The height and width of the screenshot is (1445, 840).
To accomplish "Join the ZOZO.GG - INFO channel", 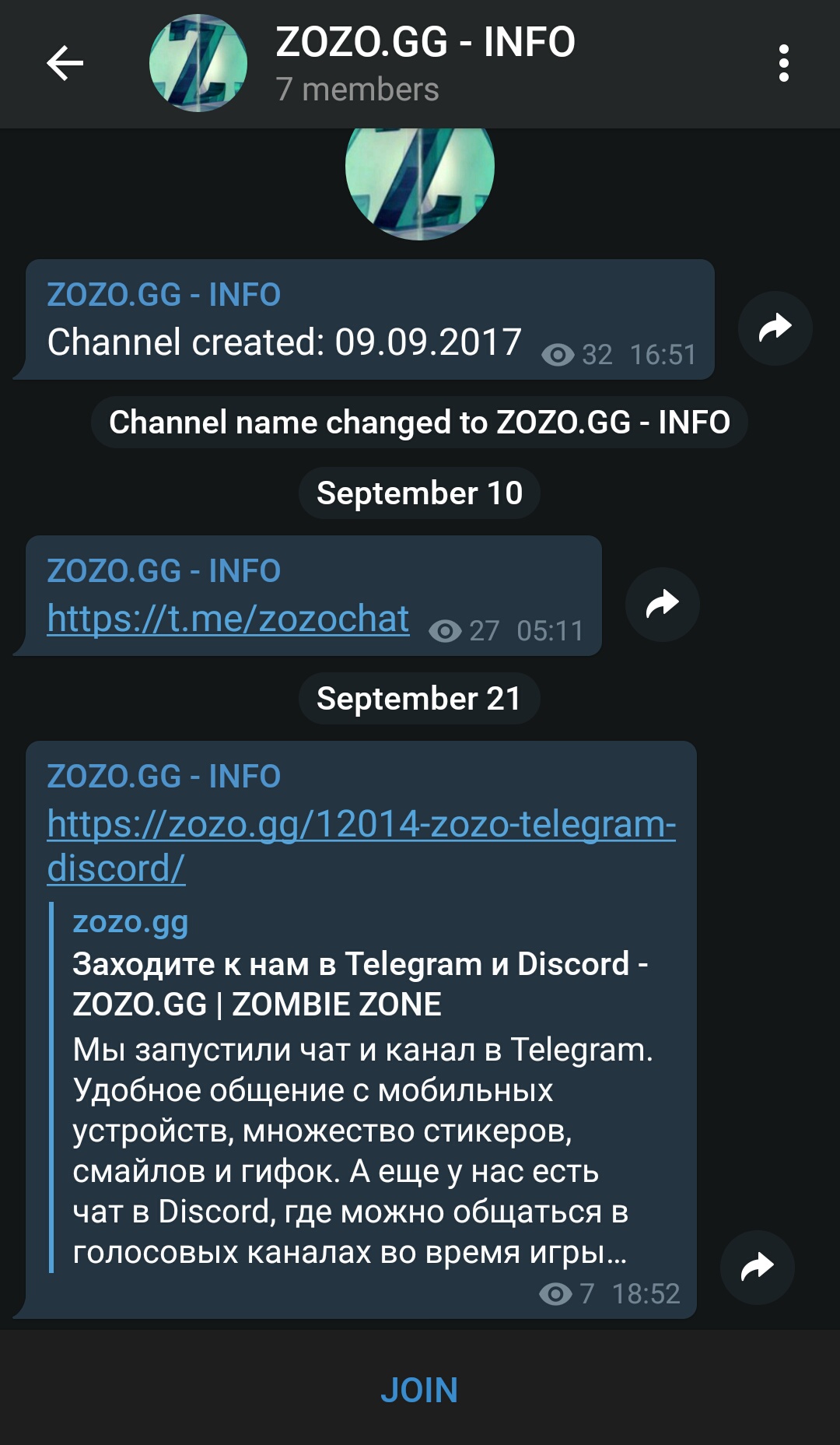I will pyautogui.click(x=419, y=1390).
